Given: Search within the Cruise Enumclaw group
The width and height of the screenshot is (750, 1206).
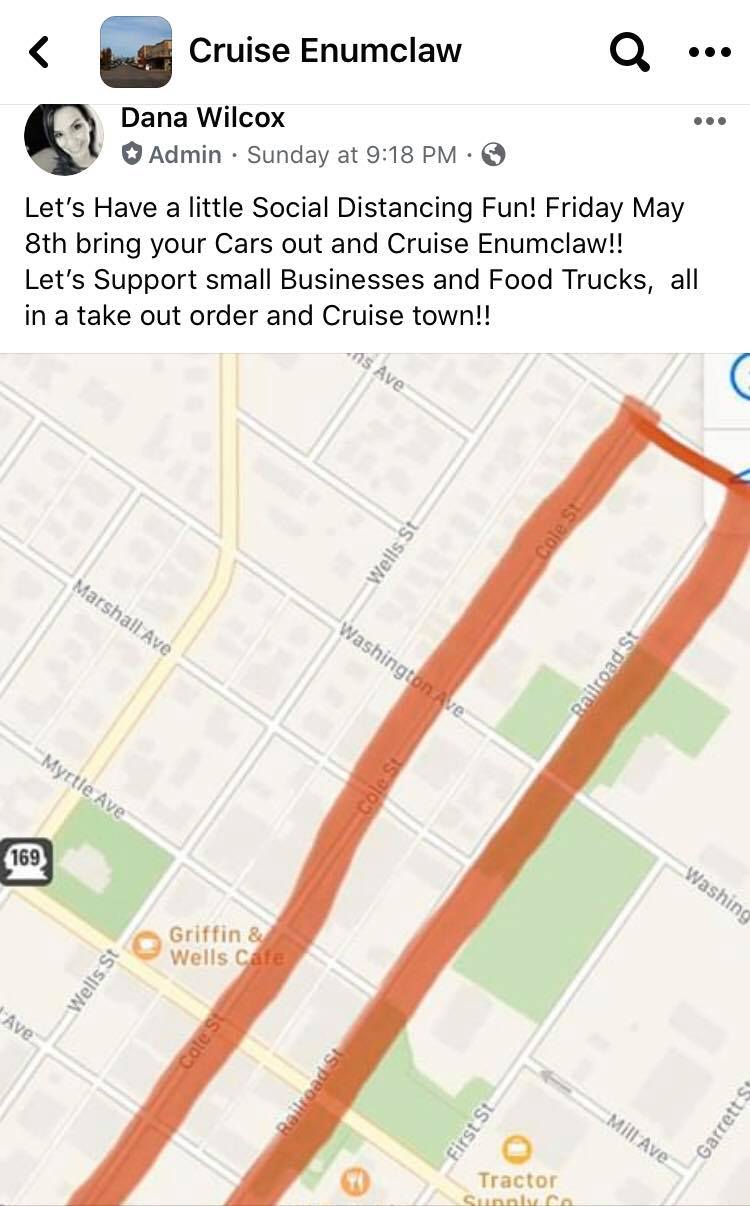Looking at the screenshot, I should 629,51.
